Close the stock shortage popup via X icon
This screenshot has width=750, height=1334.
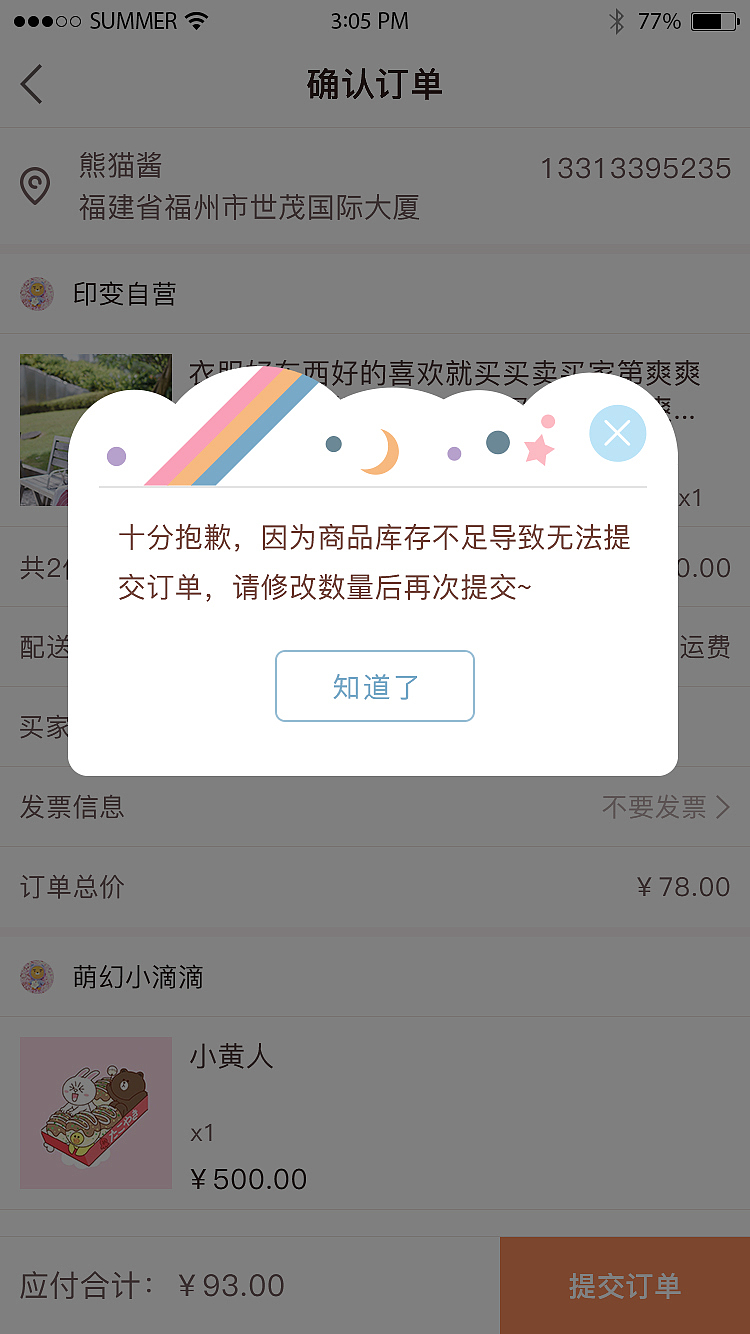click(618, 434)
